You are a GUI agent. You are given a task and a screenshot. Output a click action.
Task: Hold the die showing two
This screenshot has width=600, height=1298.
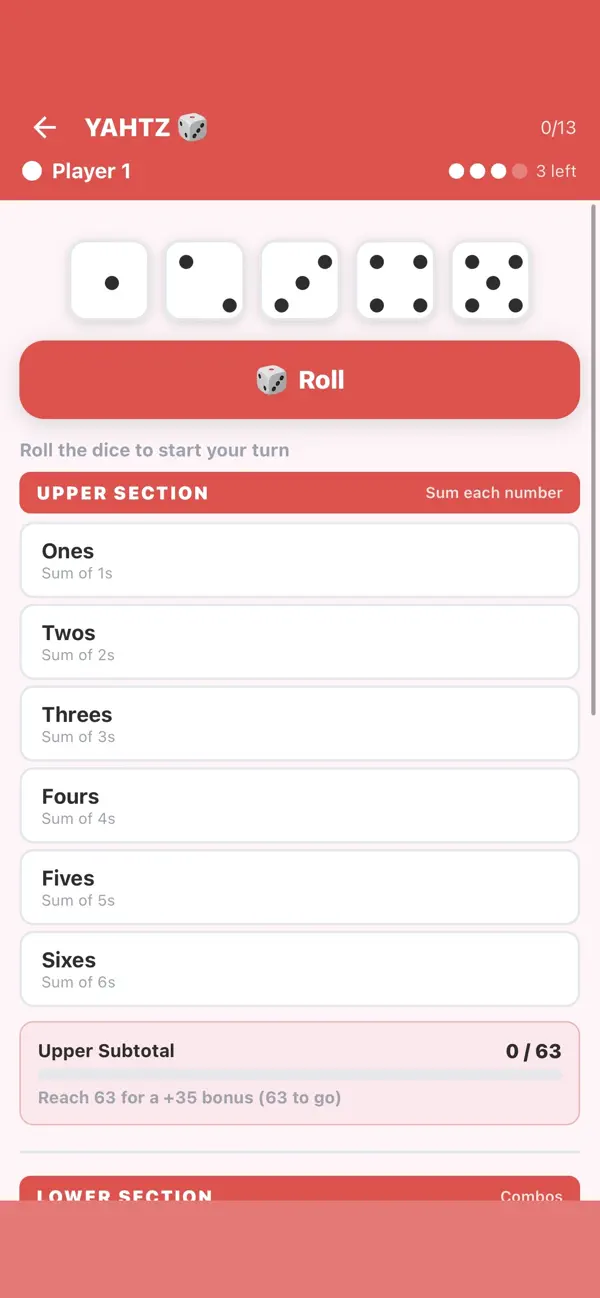(x=205, y=282)
